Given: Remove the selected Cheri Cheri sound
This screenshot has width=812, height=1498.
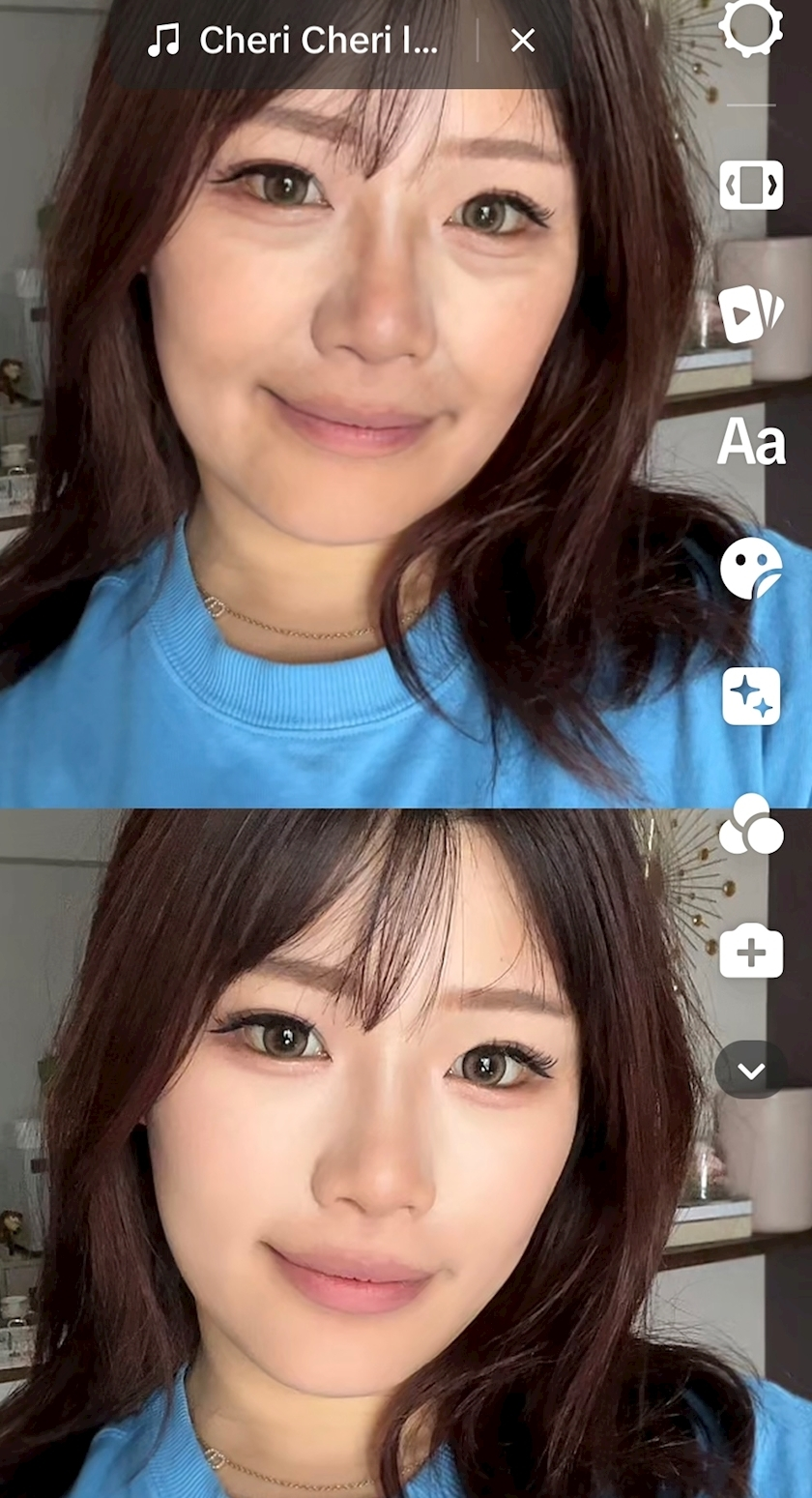Looking at the screenshot, I should coord(523,41).
